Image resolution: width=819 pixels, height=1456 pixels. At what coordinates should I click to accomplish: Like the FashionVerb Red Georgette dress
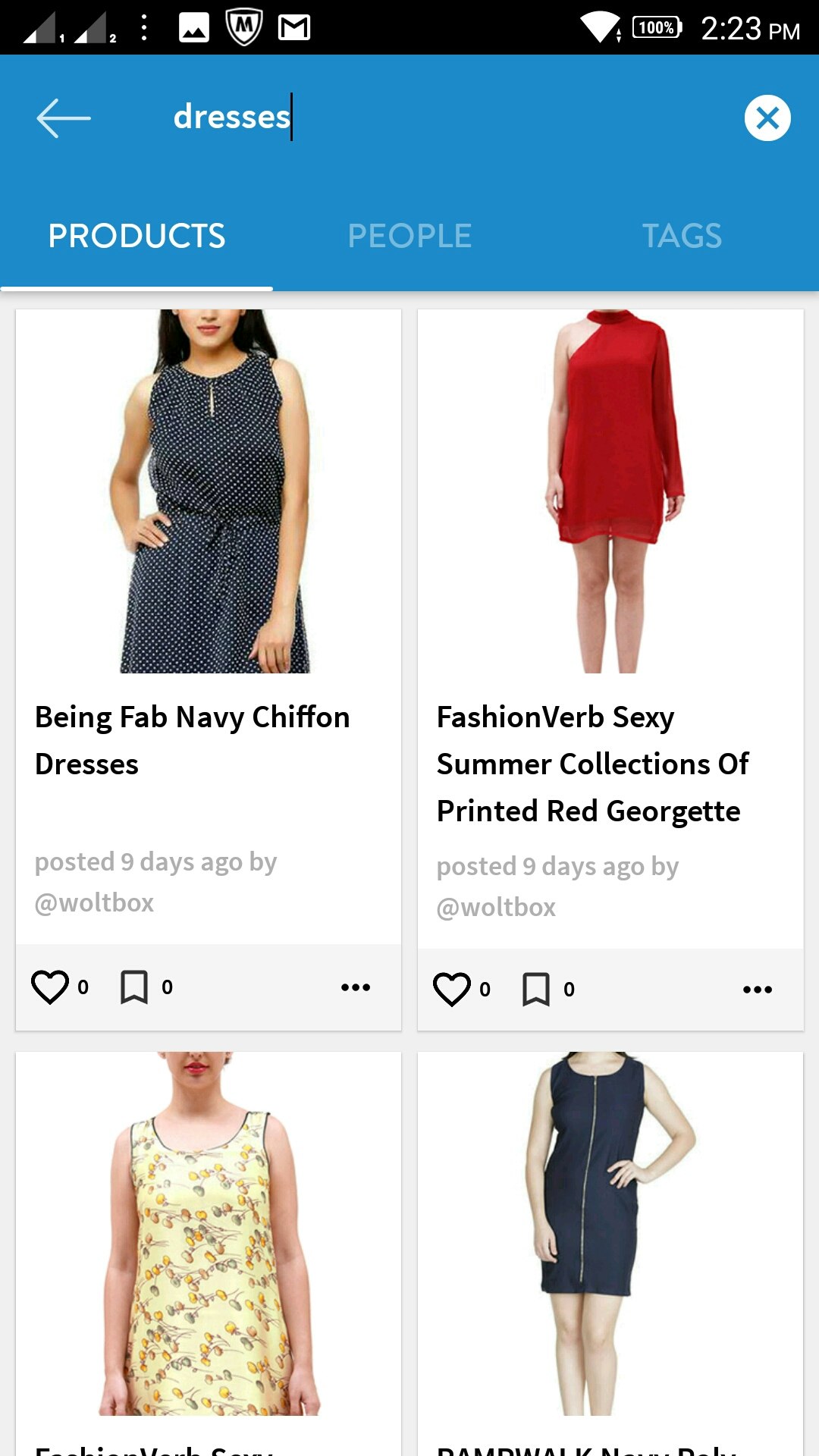point(453,987)
